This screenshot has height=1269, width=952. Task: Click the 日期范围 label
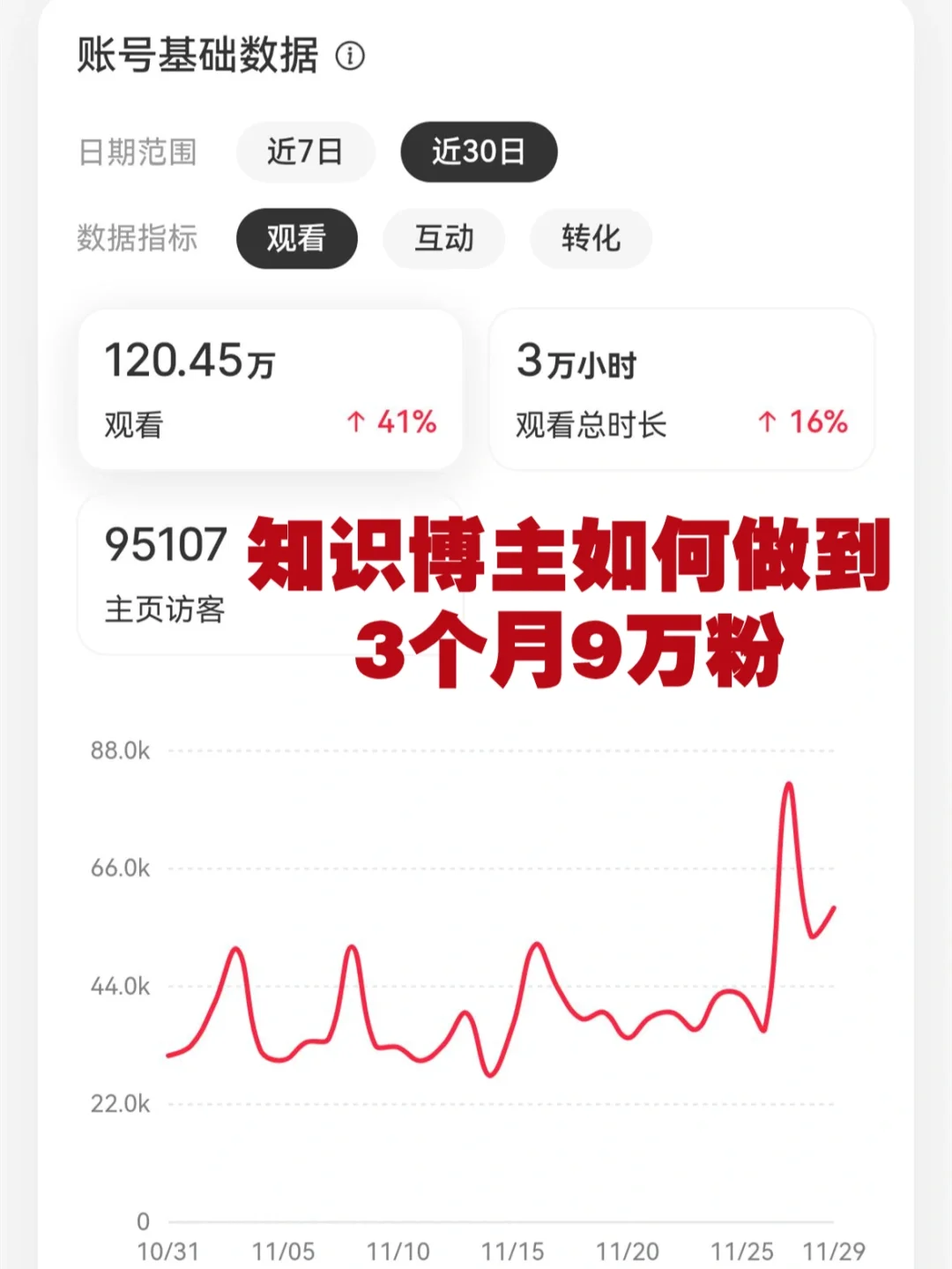[138, 152]
